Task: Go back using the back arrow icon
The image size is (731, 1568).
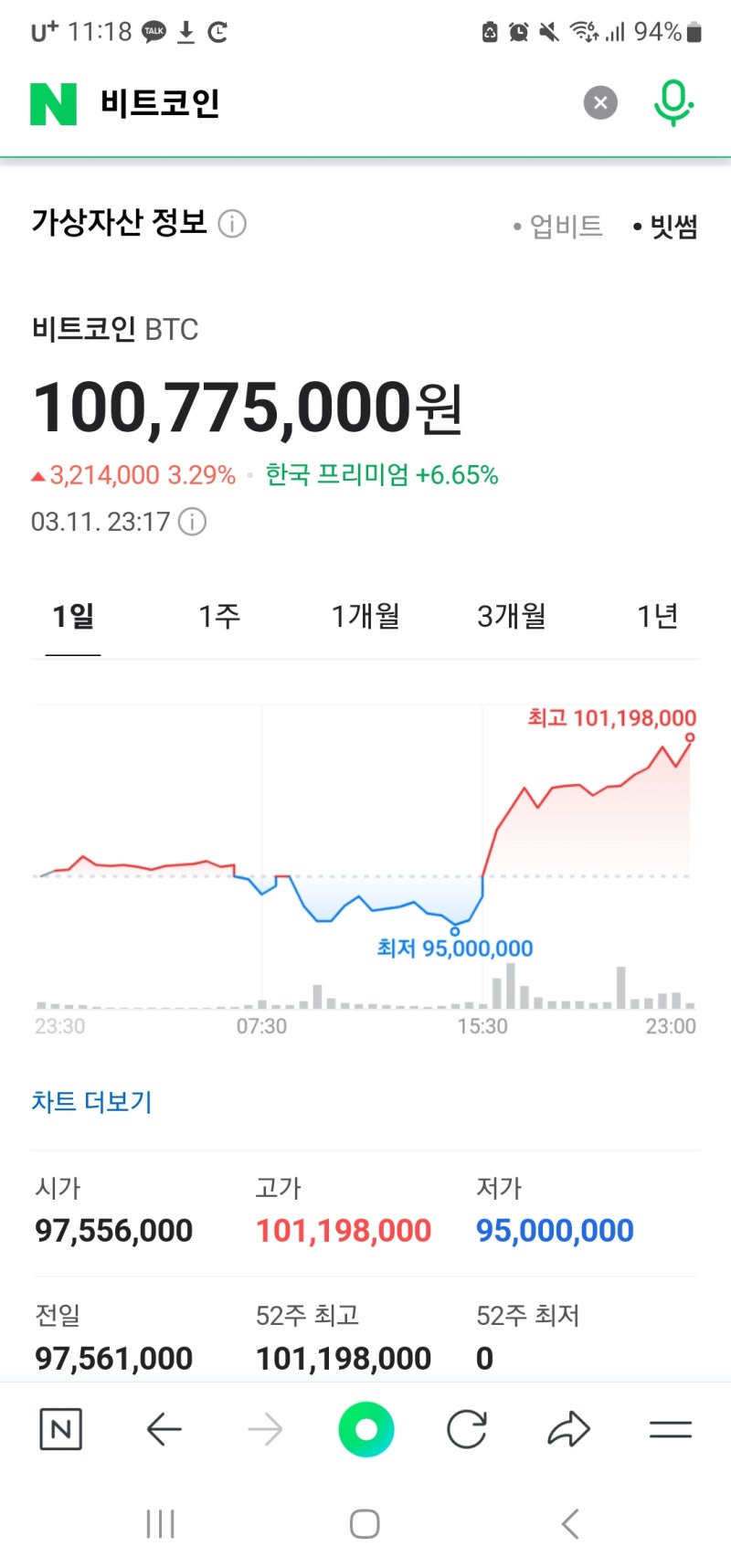Action: tap(163, 1428)
